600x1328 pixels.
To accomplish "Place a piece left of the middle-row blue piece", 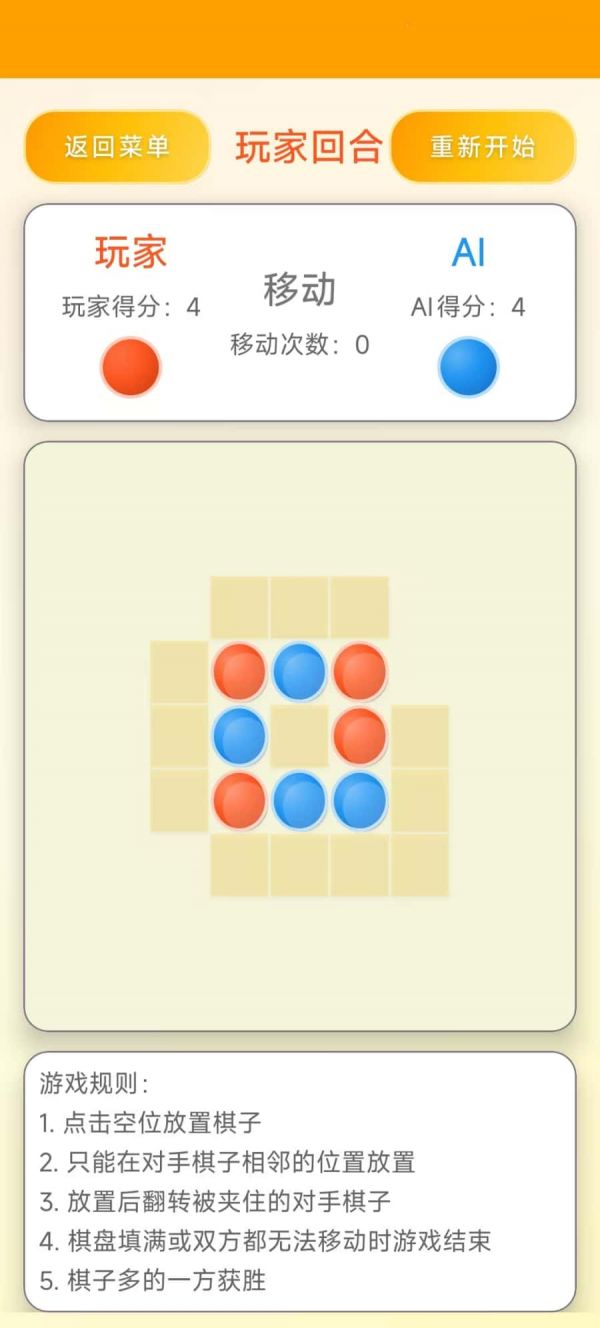I will (x=179, y=735).
